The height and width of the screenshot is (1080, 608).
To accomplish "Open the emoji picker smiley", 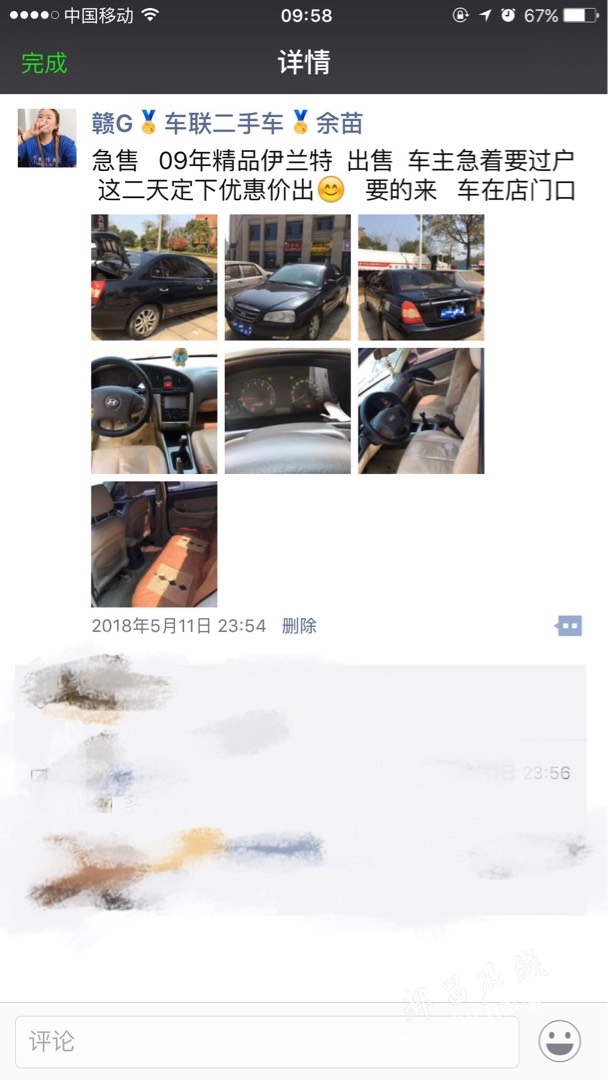I will (560, 1041).
